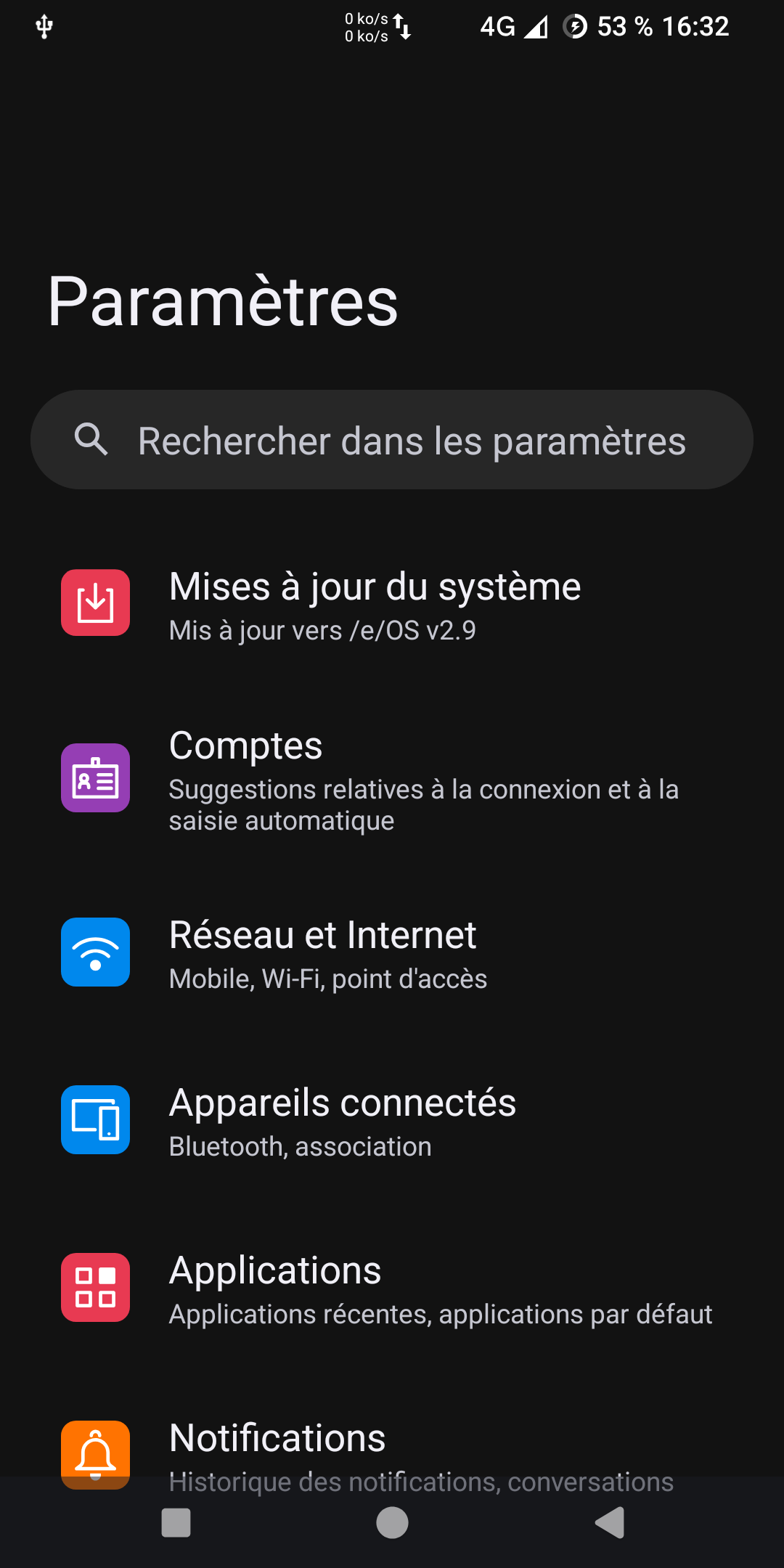
Task: Go to the home screen
Action: click(x=392, y=1522)
